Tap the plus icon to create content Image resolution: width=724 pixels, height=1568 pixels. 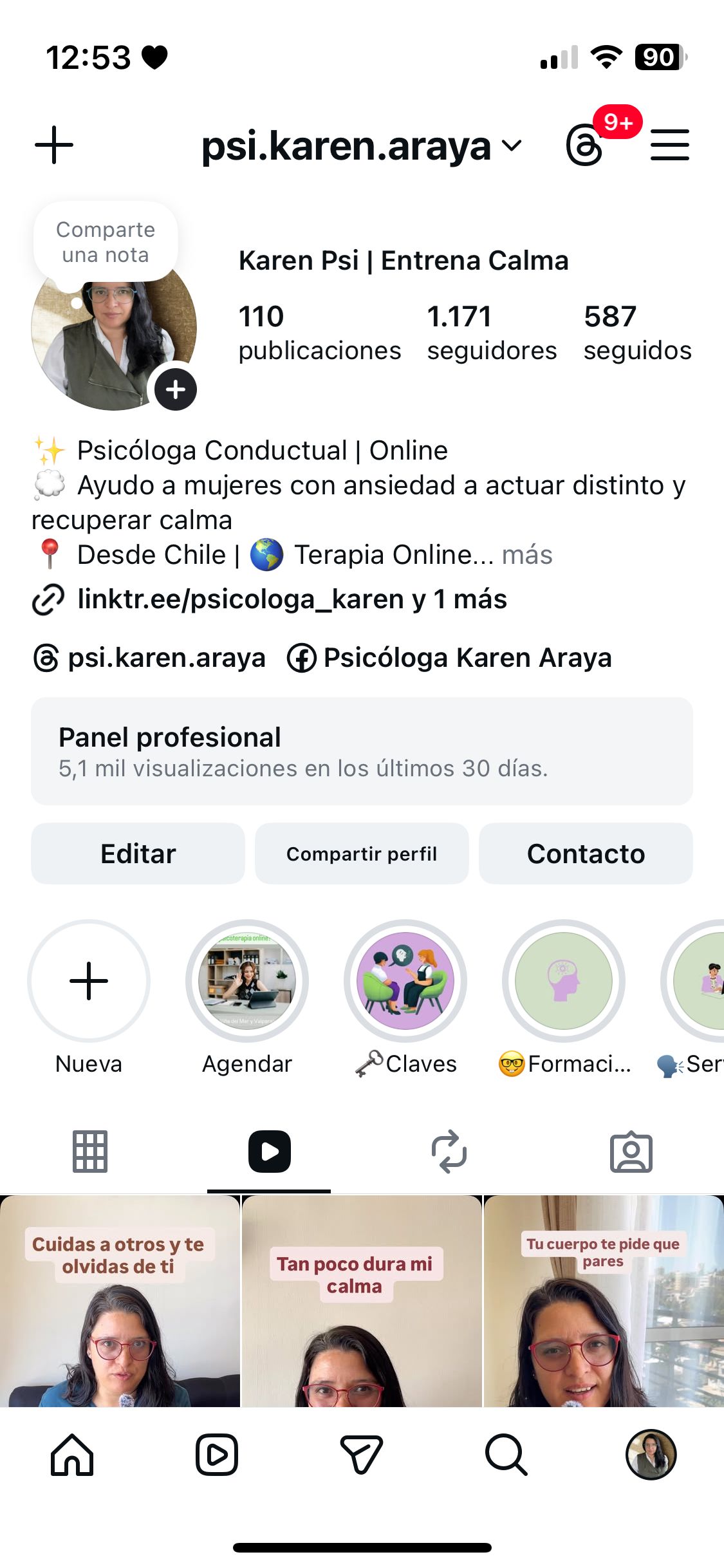tap(54, 145)
